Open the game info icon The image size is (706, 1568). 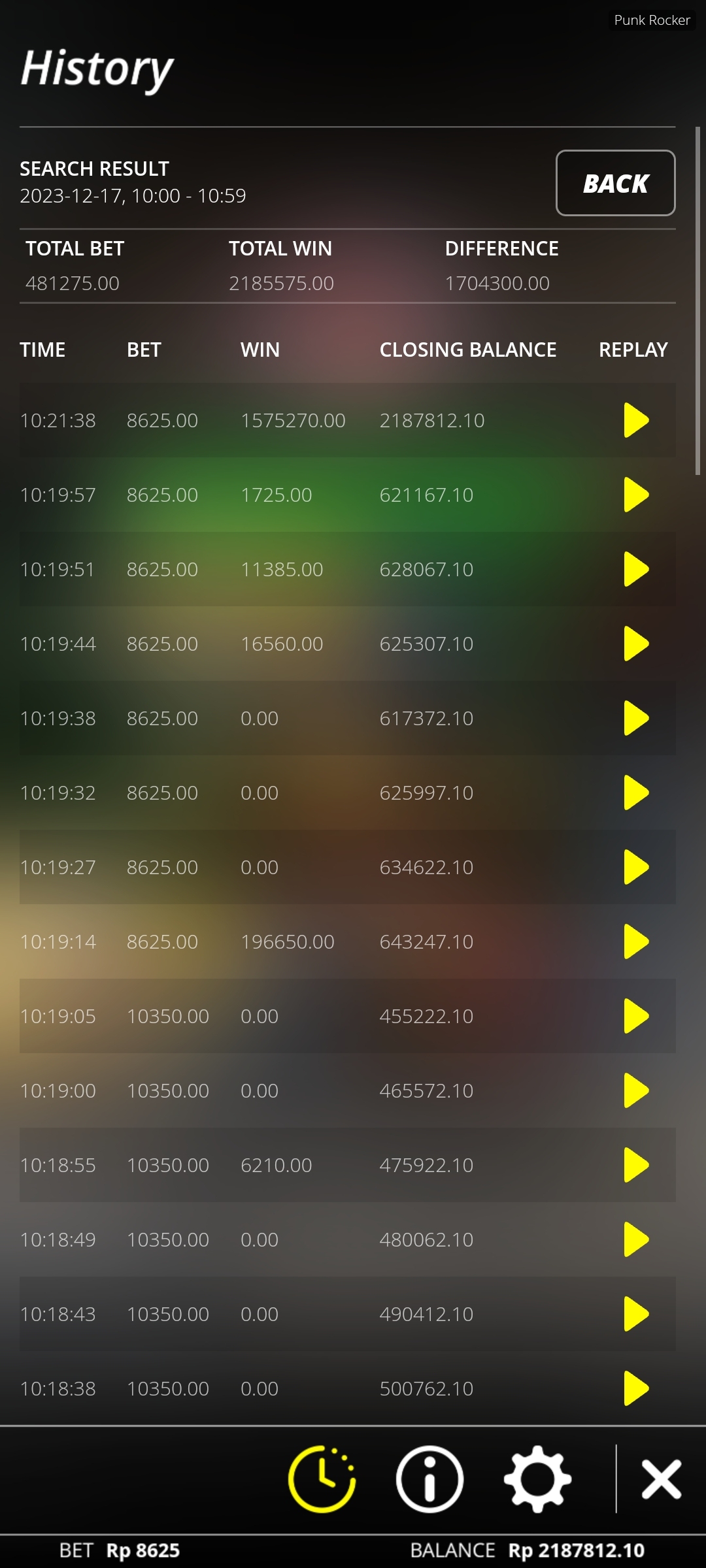pyautogui.click(x=429, y=1479)
